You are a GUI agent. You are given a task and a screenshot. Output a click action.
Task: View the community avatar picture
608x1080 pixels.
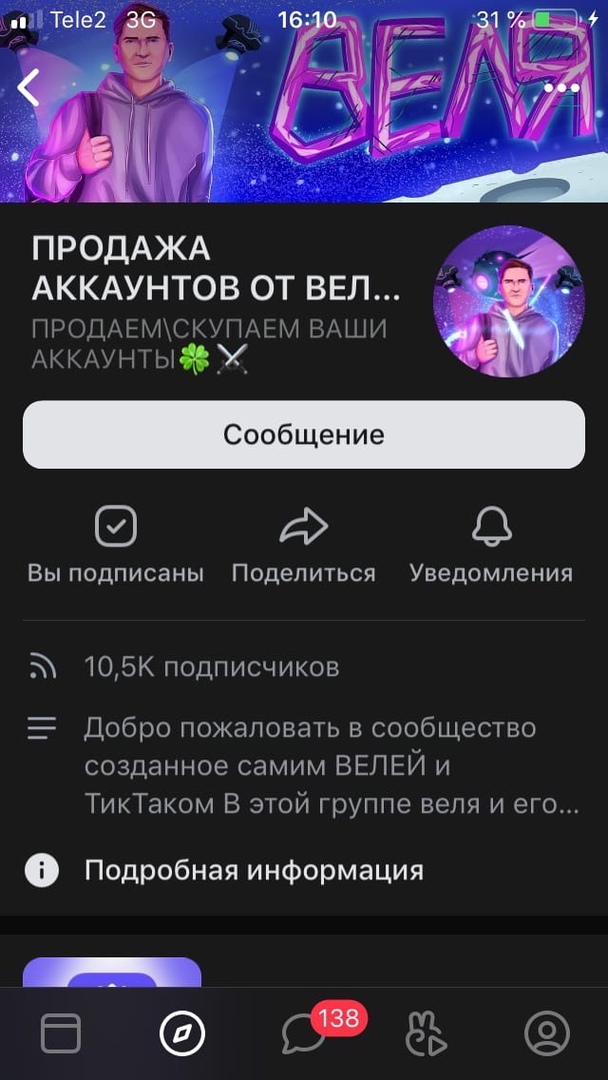pos(508,300)
